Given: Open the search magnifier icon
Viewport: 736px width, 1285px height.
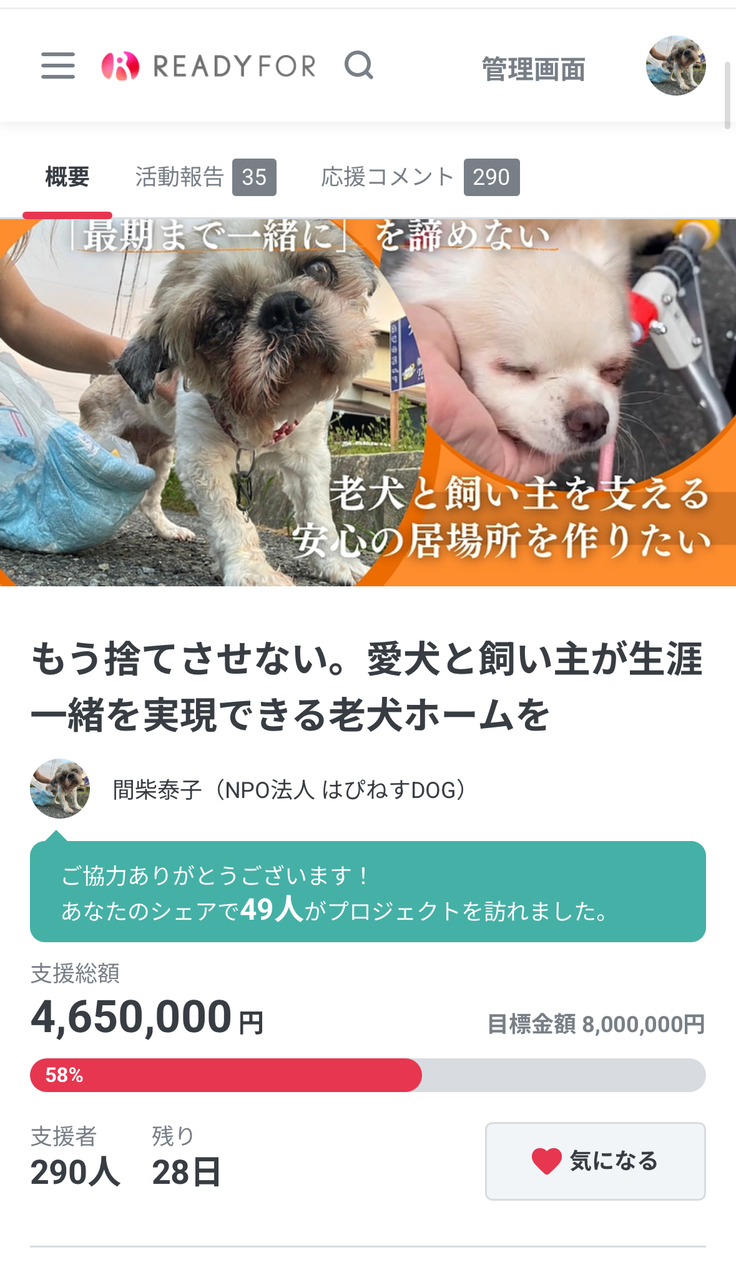Looking at the screenshot, I should tap(358, 66).
